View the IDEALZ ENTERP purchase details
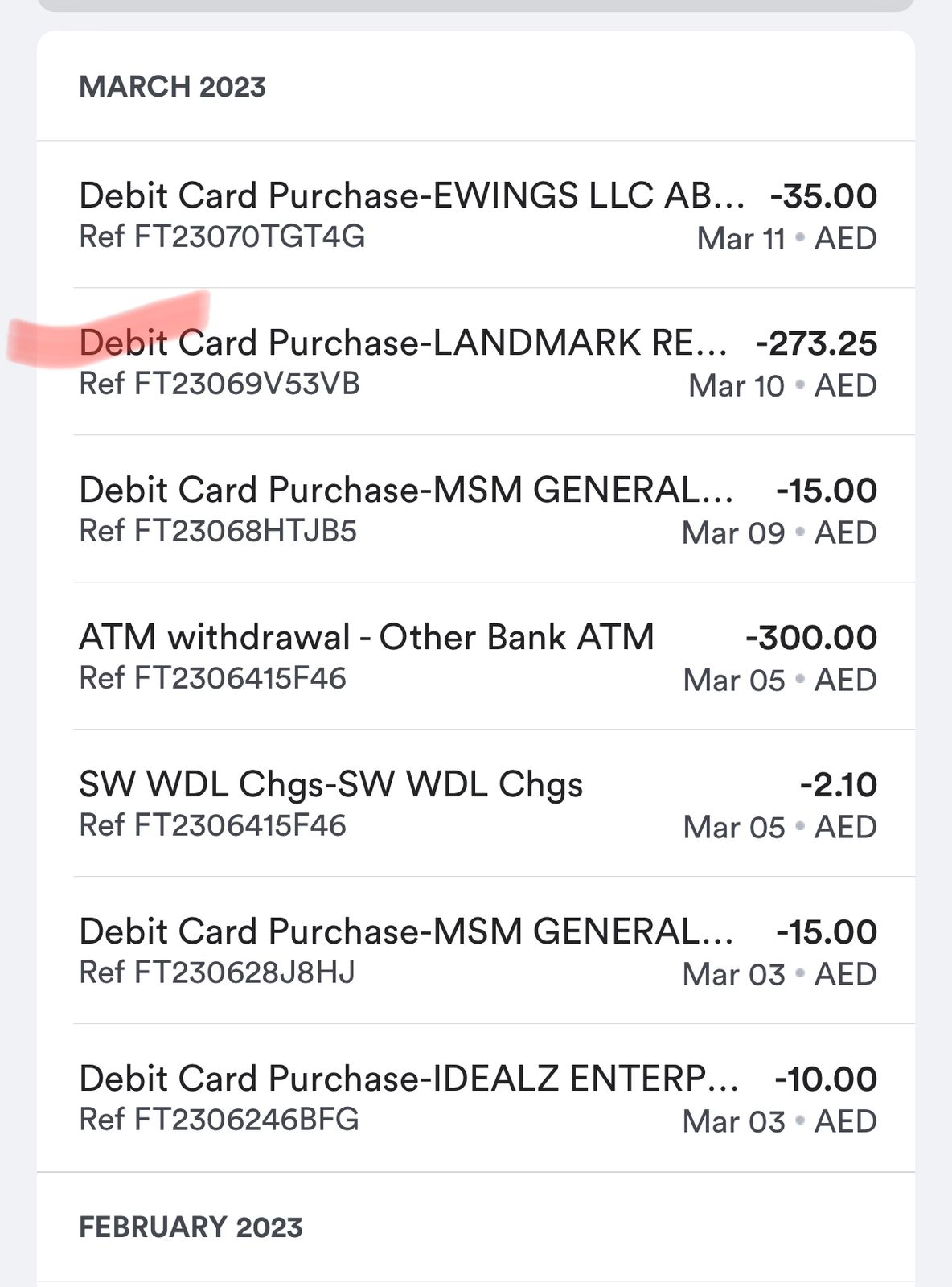Screen dimensions: 952x1287 476,1098
